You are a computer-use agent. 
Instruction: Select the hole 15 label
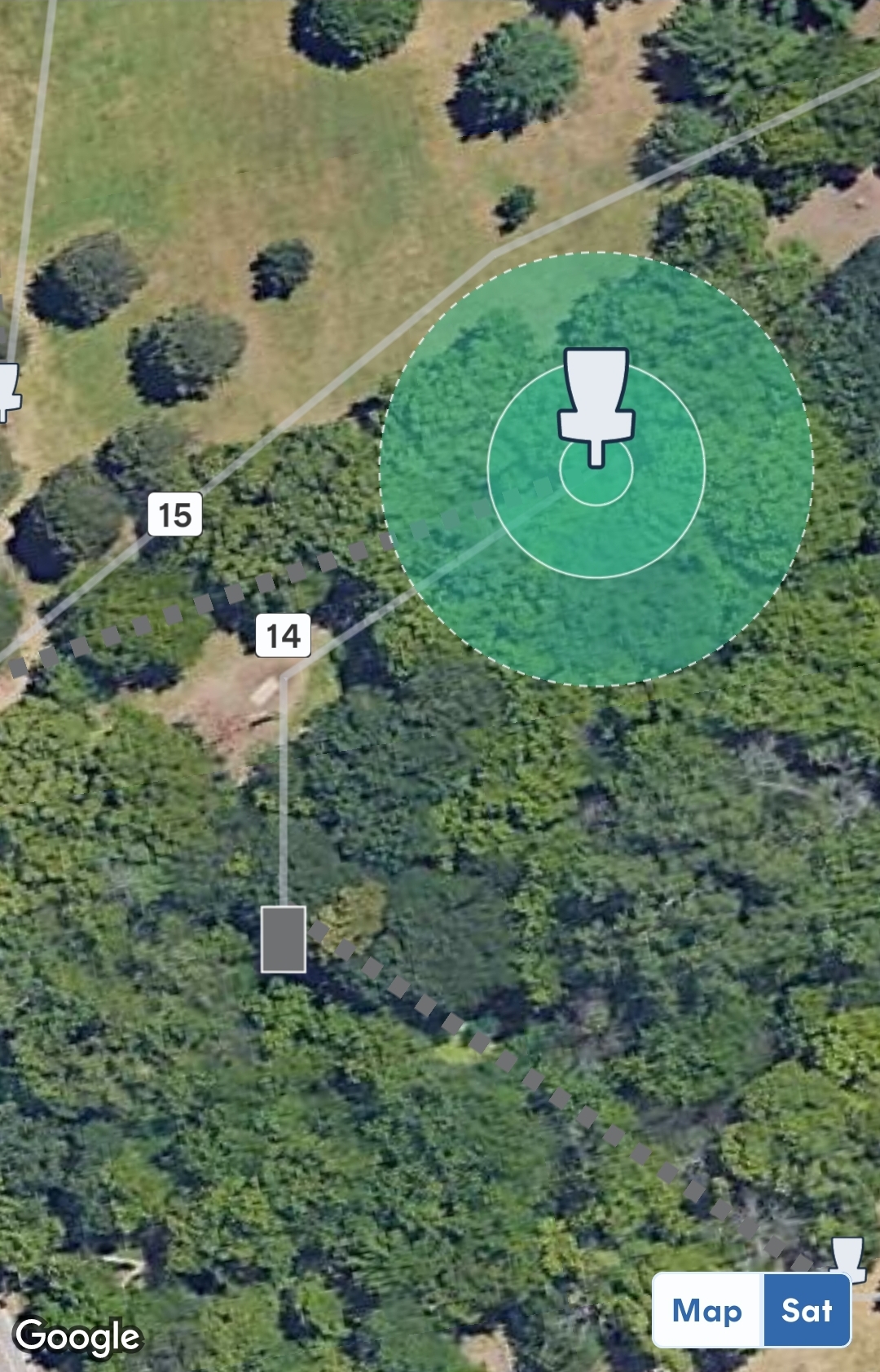coord(175,514)
